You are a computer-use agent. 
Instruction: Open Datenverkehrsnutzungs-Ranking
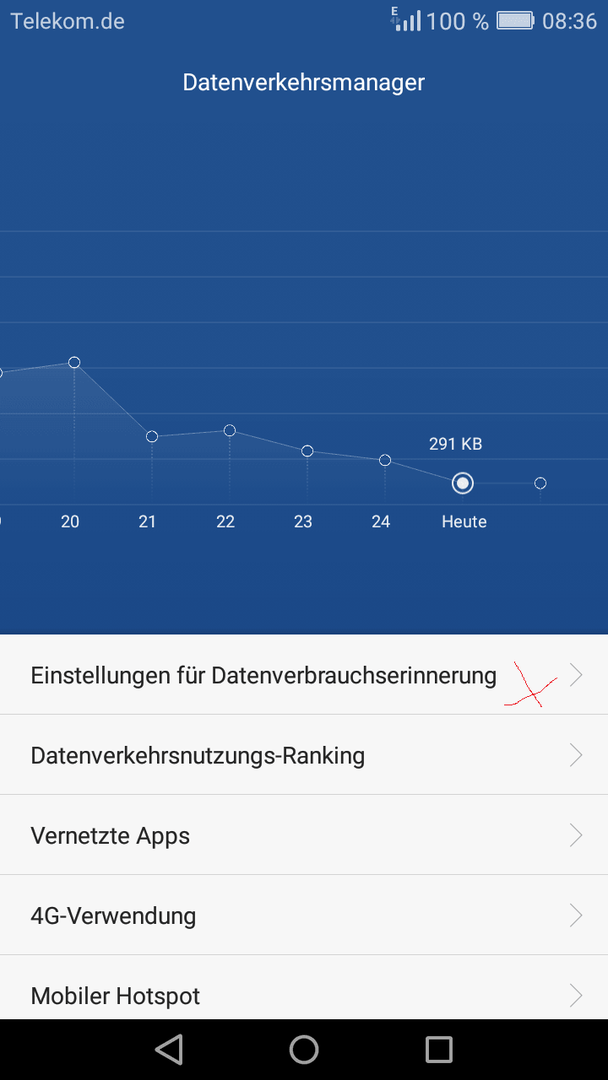304,755
